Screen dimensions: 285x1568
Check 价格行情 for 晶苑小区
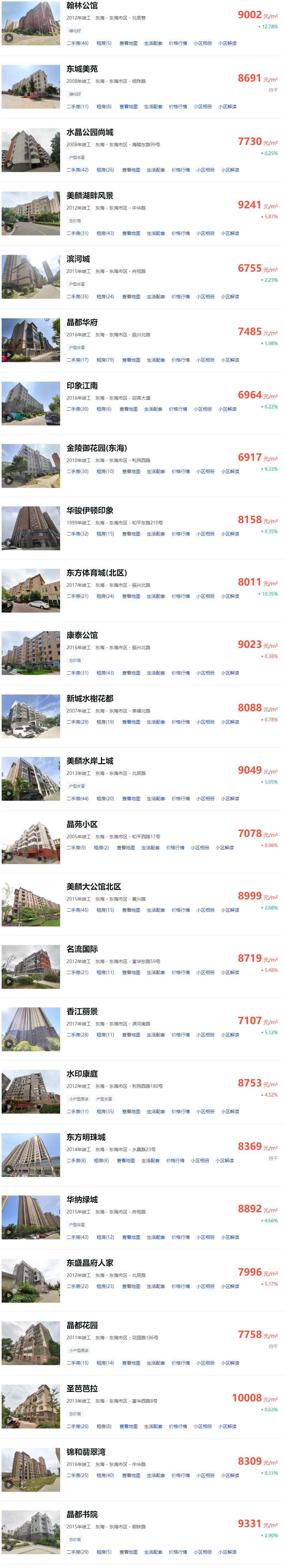tap(175, 847)
